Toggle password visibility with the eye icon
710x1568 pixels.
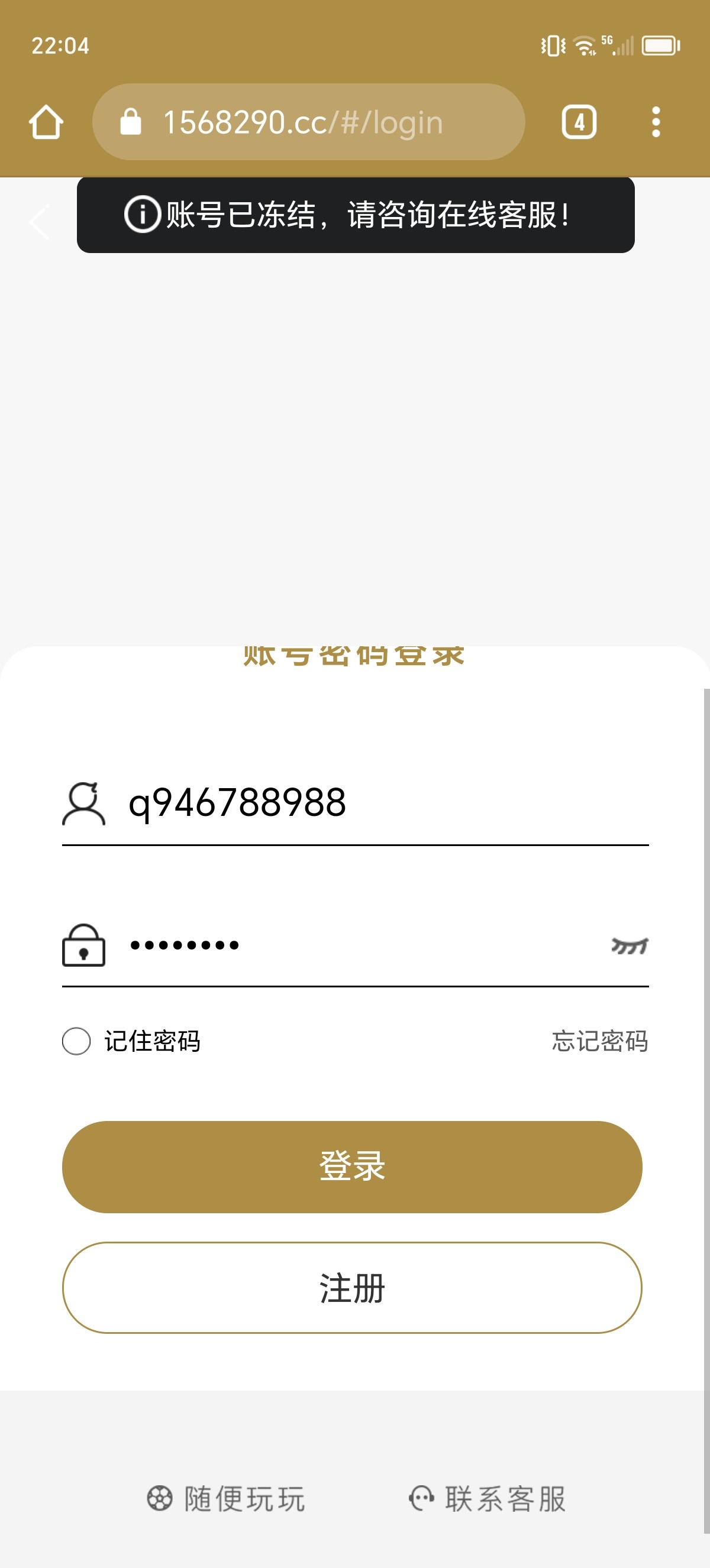point(629,944)
